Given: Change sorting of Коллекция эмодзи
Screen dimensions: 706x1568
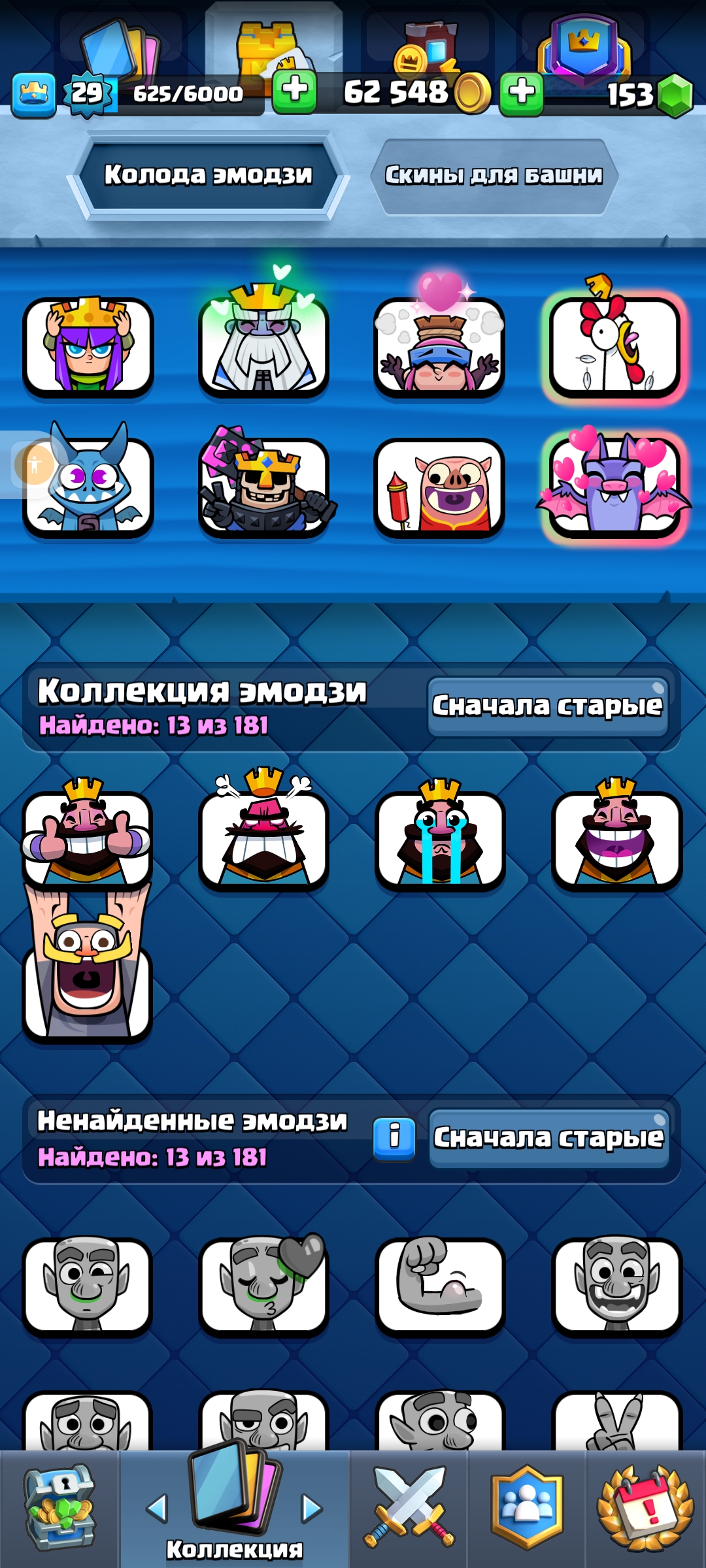Looking at the screenshot, I should pyautogui.click(x=548, y=707).
